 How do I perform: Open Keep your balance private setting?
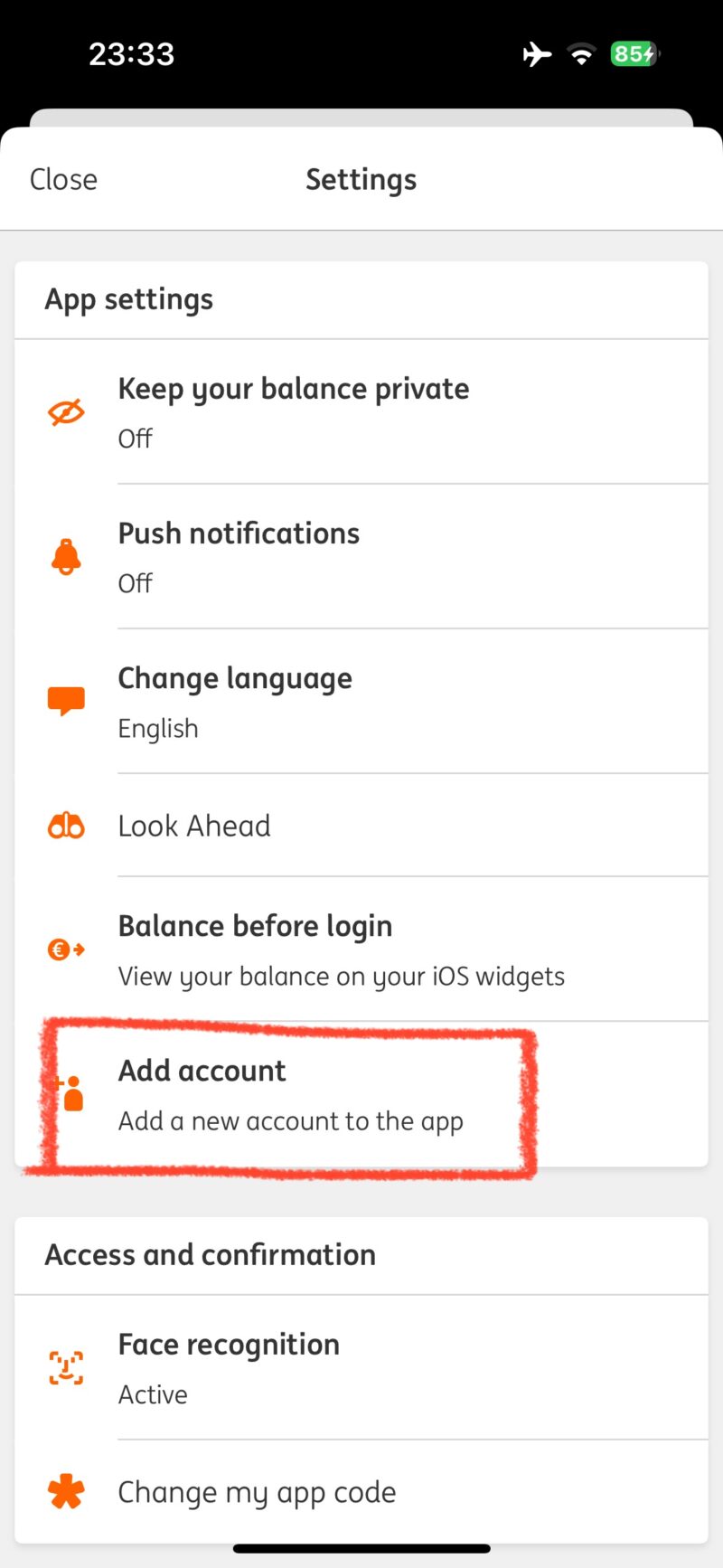361,412
